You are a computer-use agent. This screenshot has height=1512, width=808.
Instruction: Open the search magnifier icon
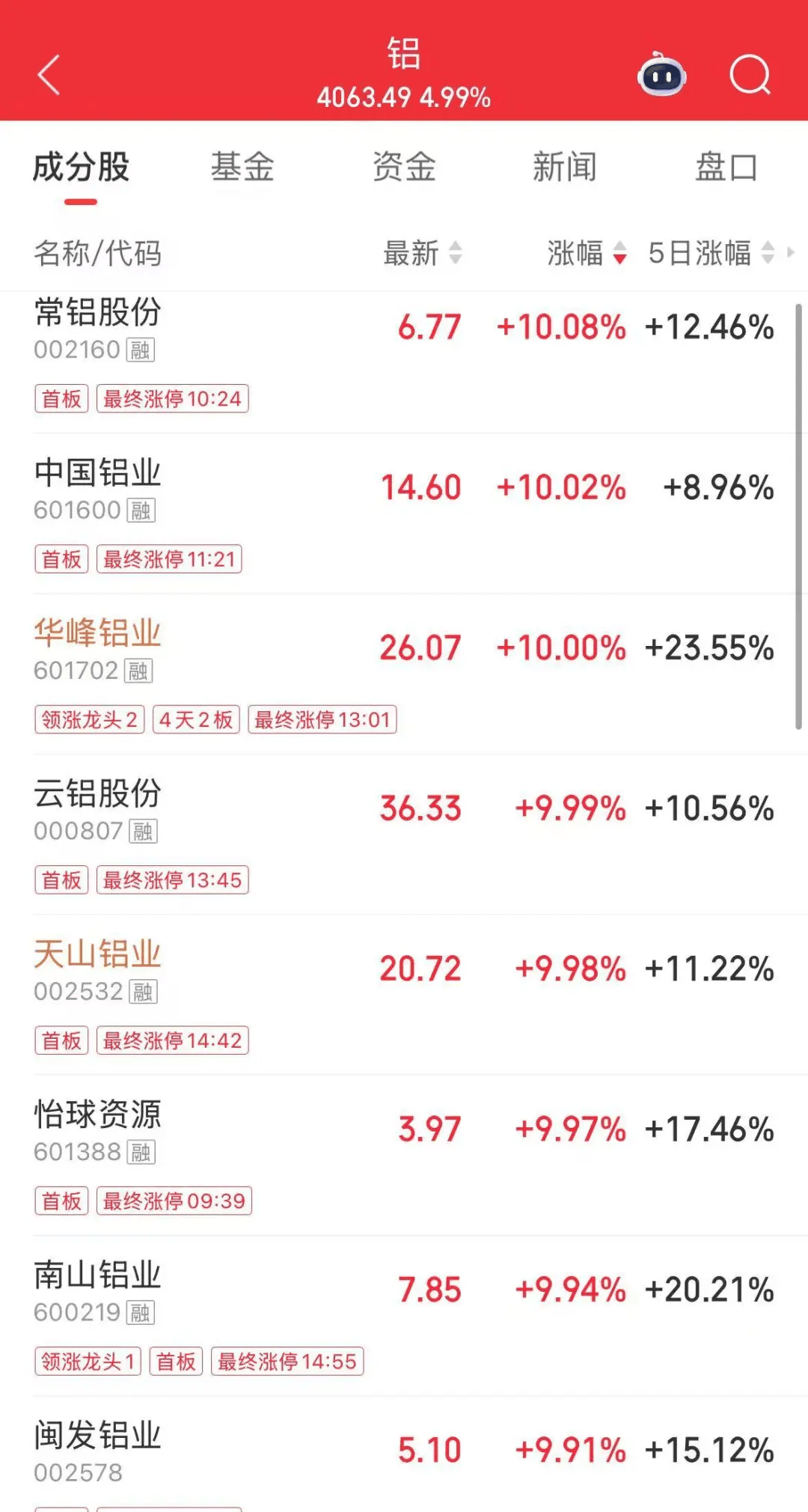(750, 75)
